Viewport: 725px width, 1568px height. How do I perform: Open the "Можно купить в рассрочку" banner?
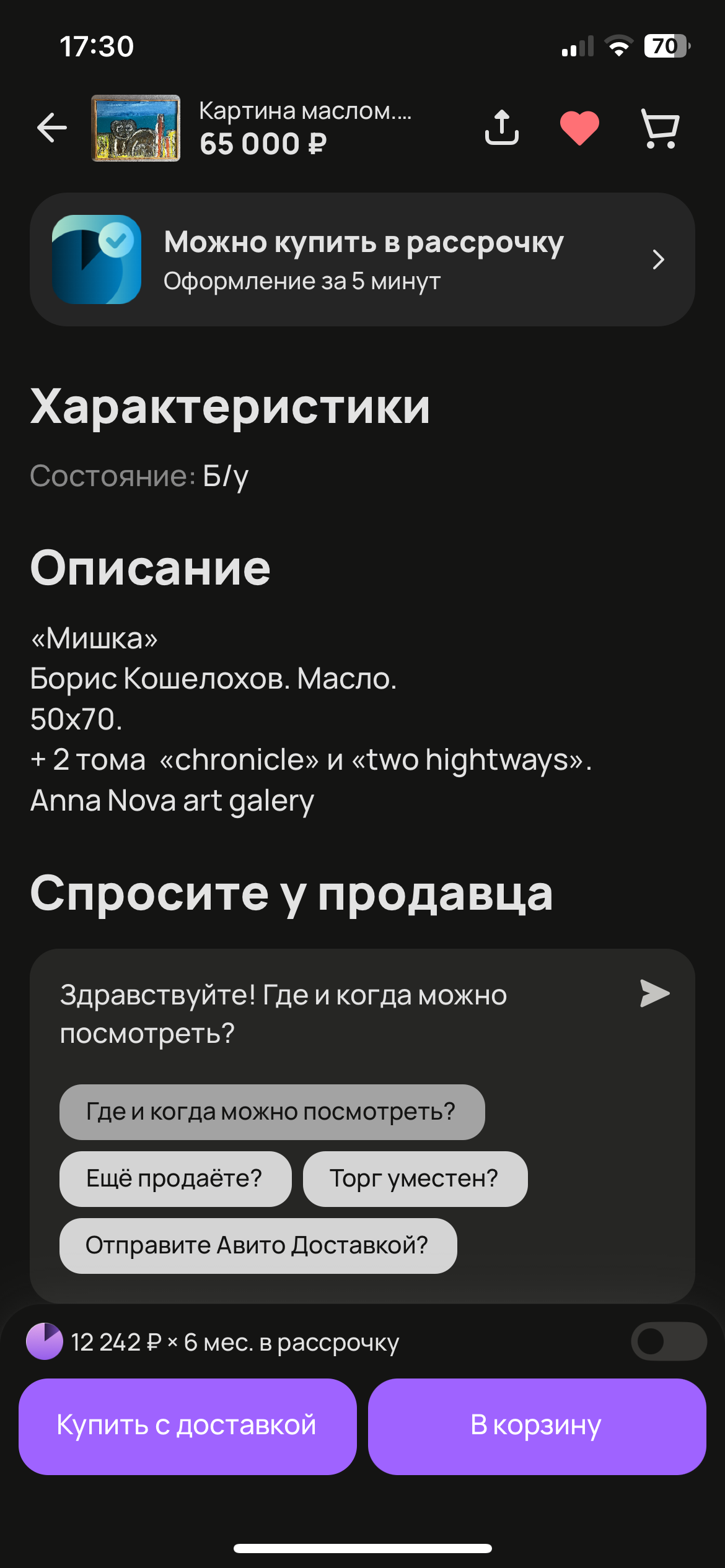pos(362,259)
